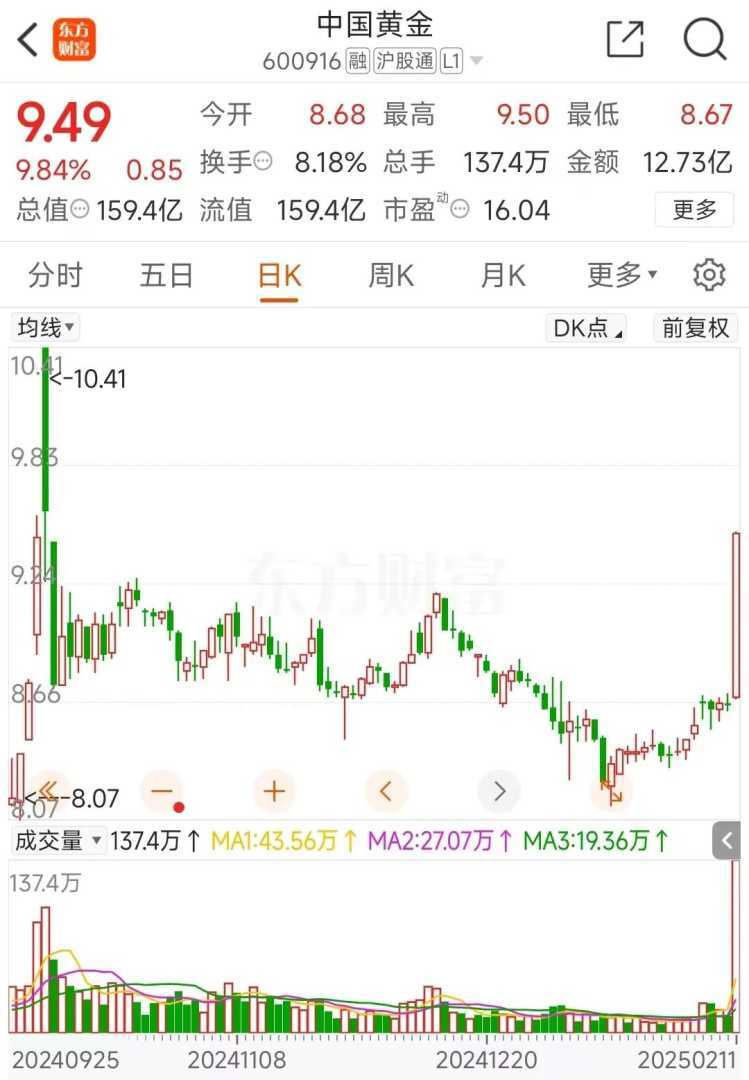Switch to the 分时 chart tab
The image size is (749, 1080).
(55, 275)
